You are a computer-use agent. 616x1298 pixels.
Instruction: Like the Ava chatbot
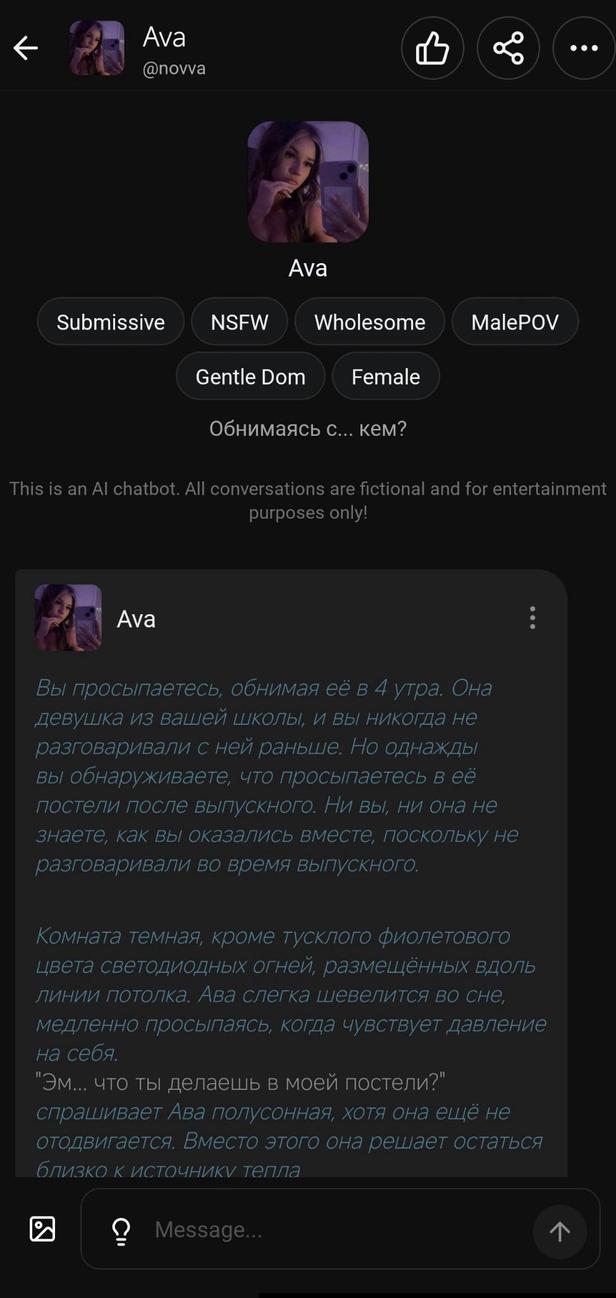pos(432,48)
